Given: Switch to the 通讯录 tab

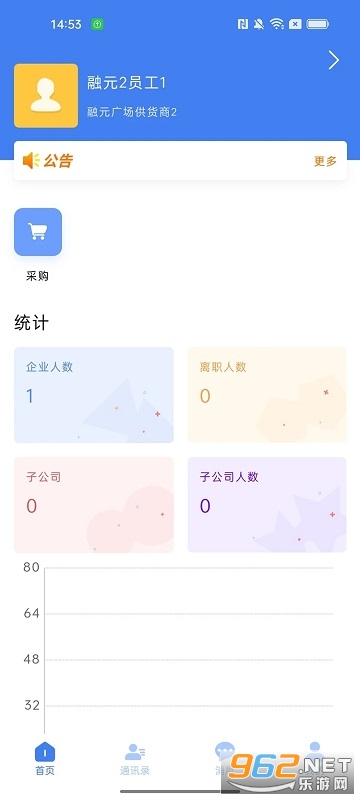Looking at the screenshot, I should click(x=135, y=759).
